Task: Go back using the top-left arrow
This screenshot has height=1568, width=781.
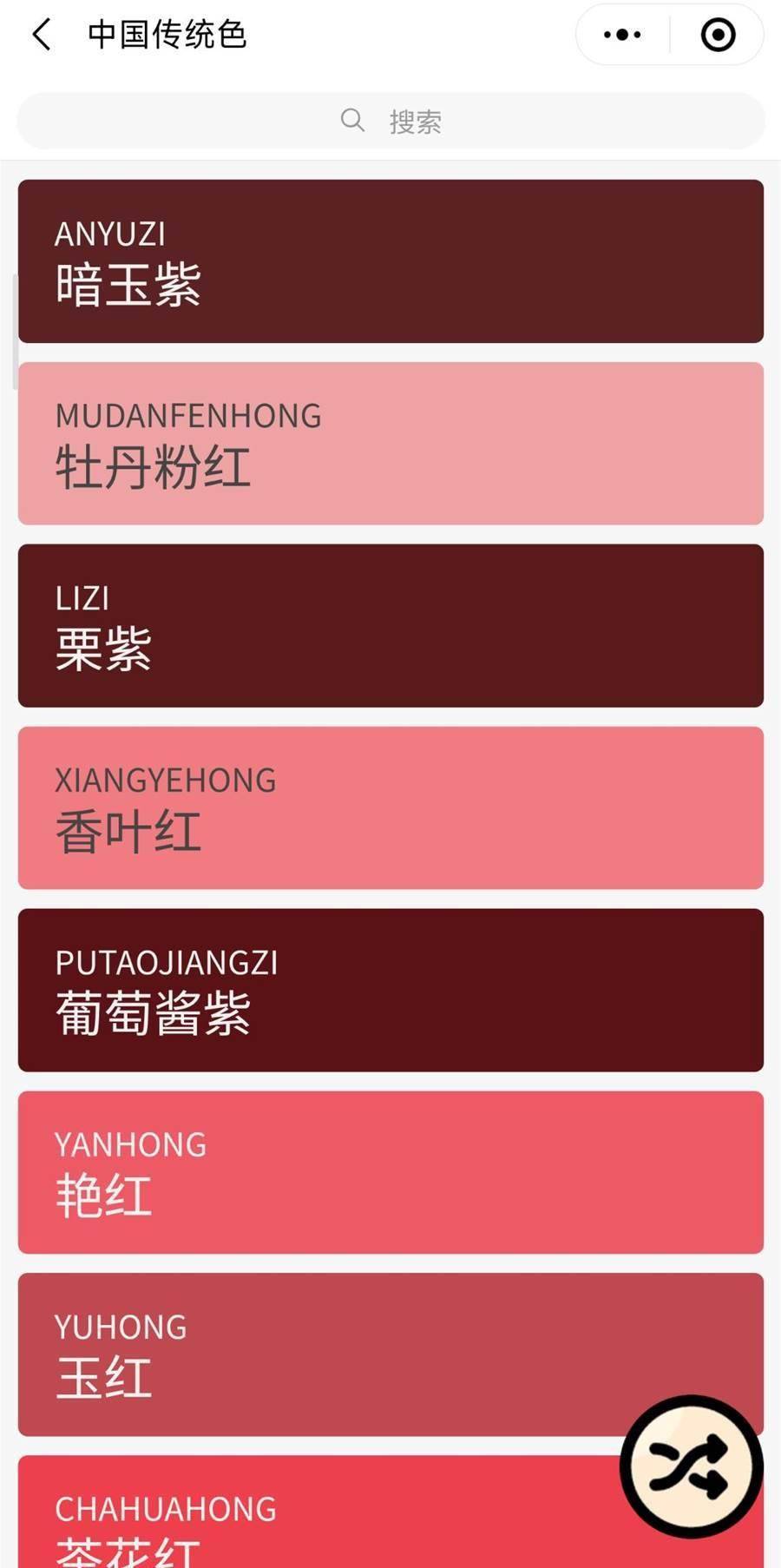Action: pos(41,35)
